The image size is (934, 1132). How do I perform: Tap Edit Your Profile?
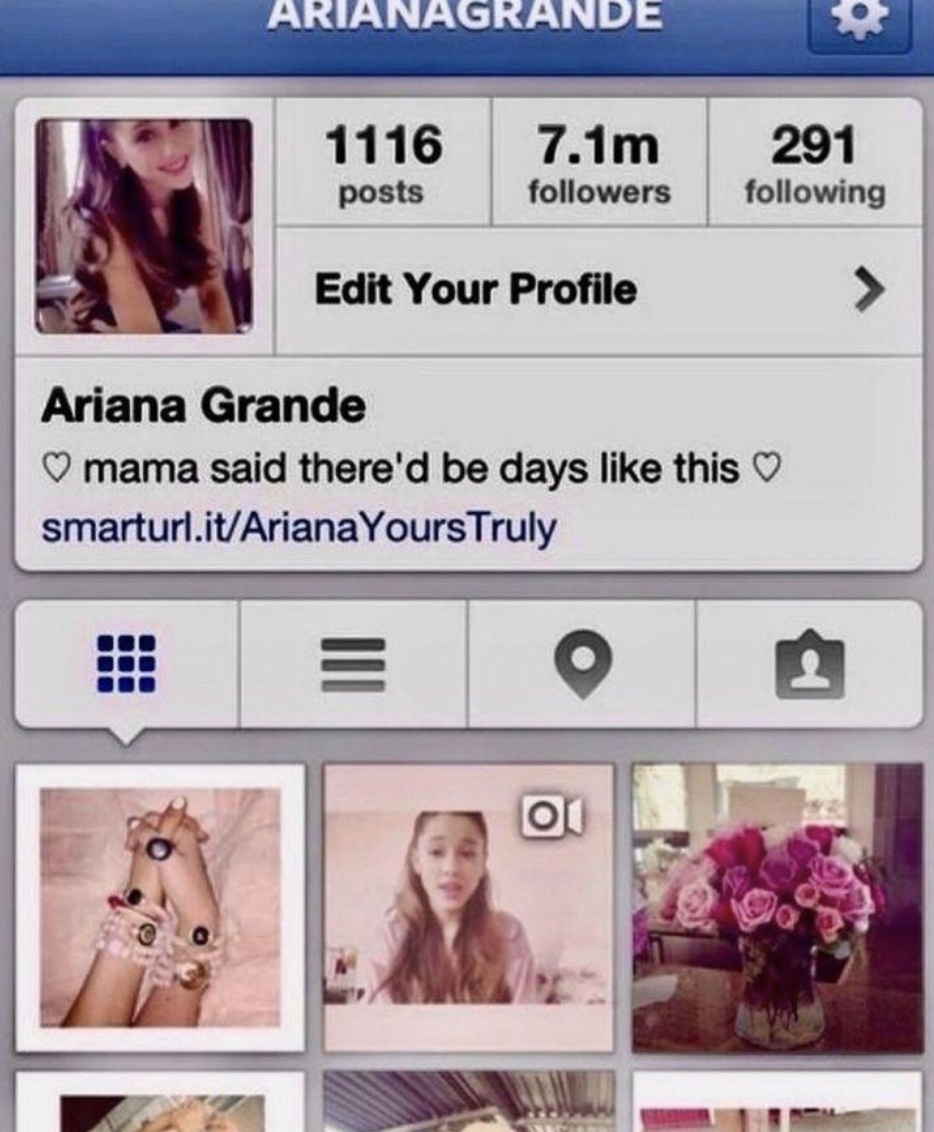598,290
